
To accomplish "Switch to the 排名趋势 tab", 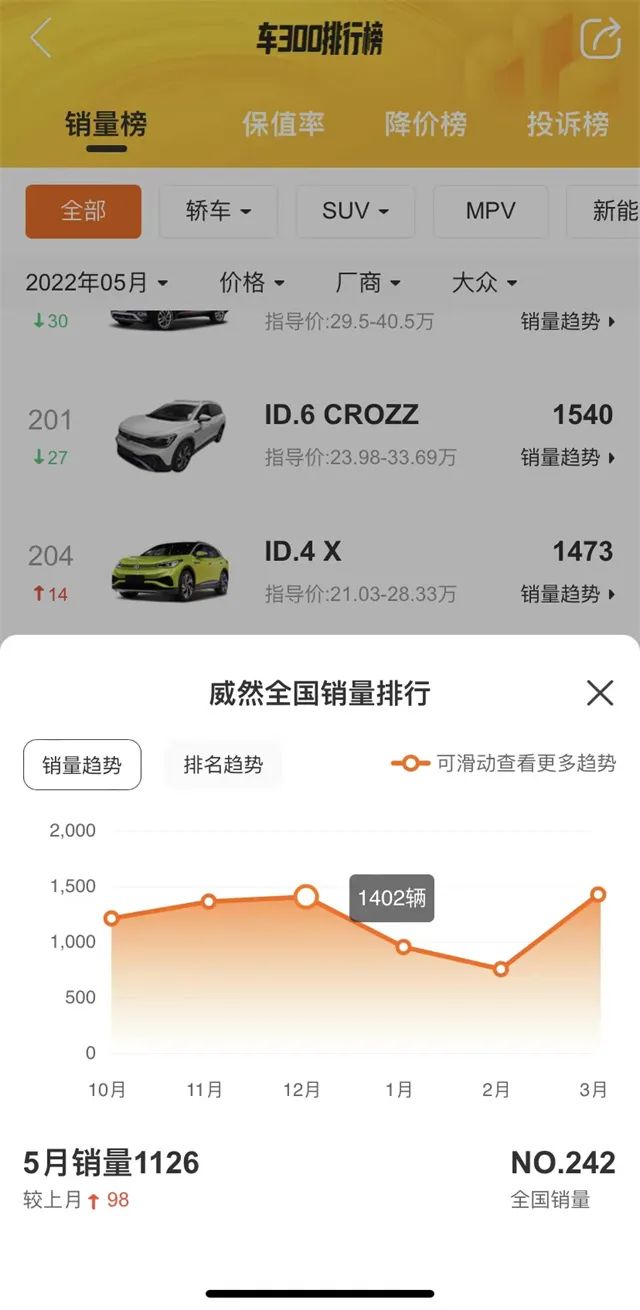I will tap(223, 765).
